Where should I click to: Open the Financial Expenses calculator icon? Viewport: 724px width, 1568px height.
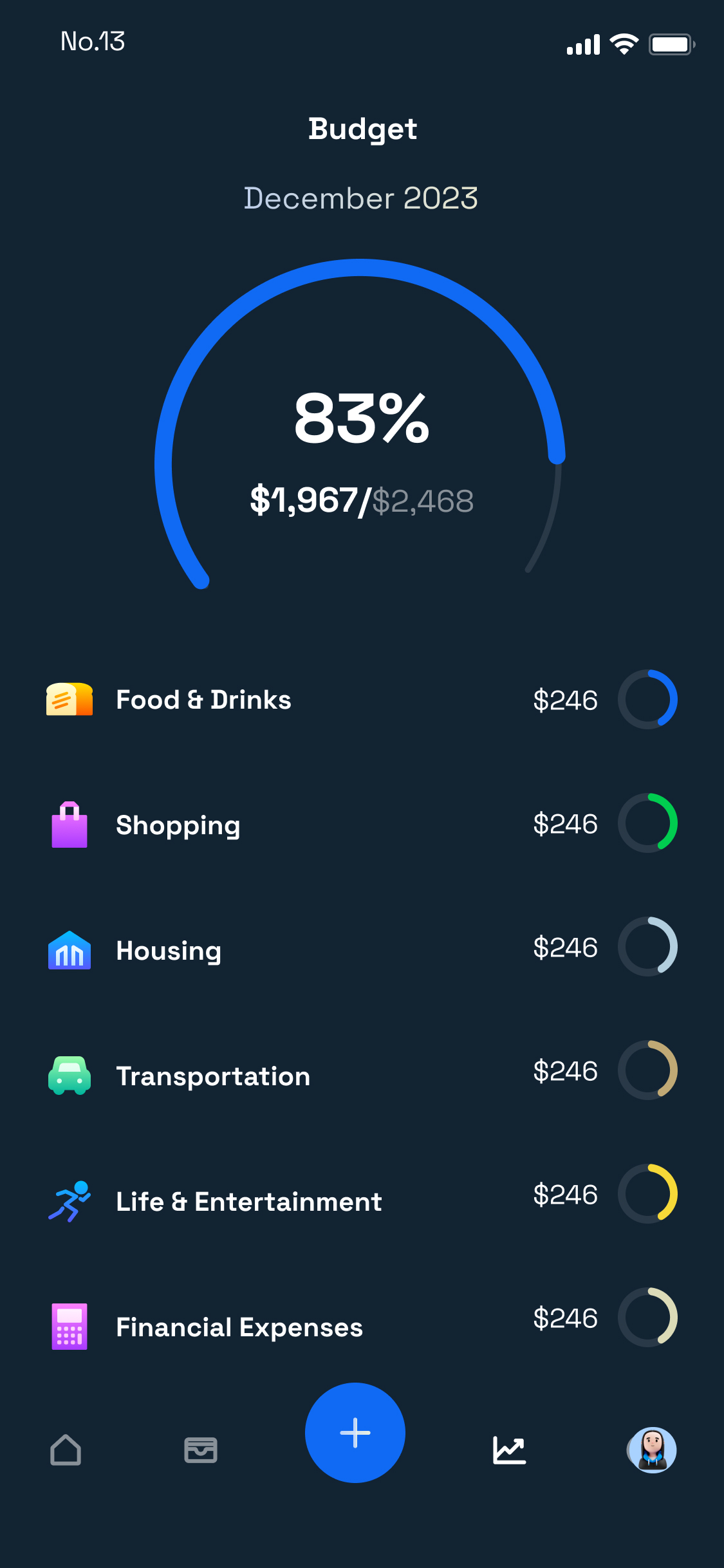coord(68,1325)
